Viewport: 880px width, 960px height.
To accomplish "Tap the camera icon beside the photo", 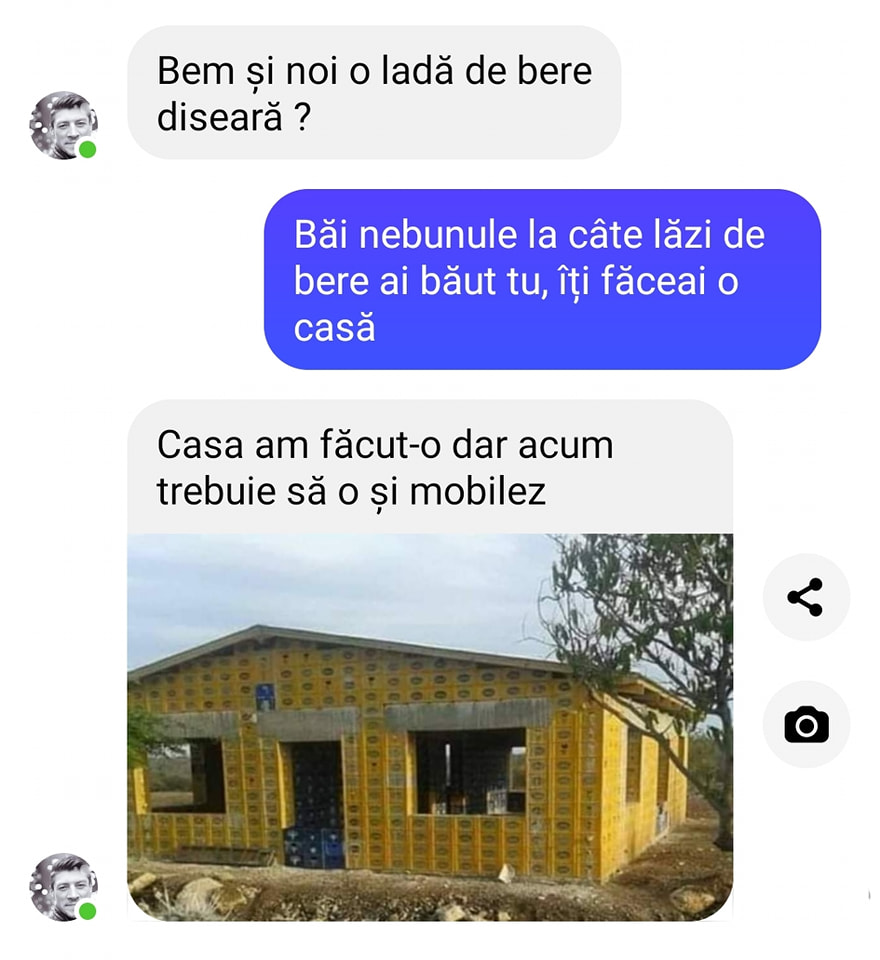I will coord(805,723).
